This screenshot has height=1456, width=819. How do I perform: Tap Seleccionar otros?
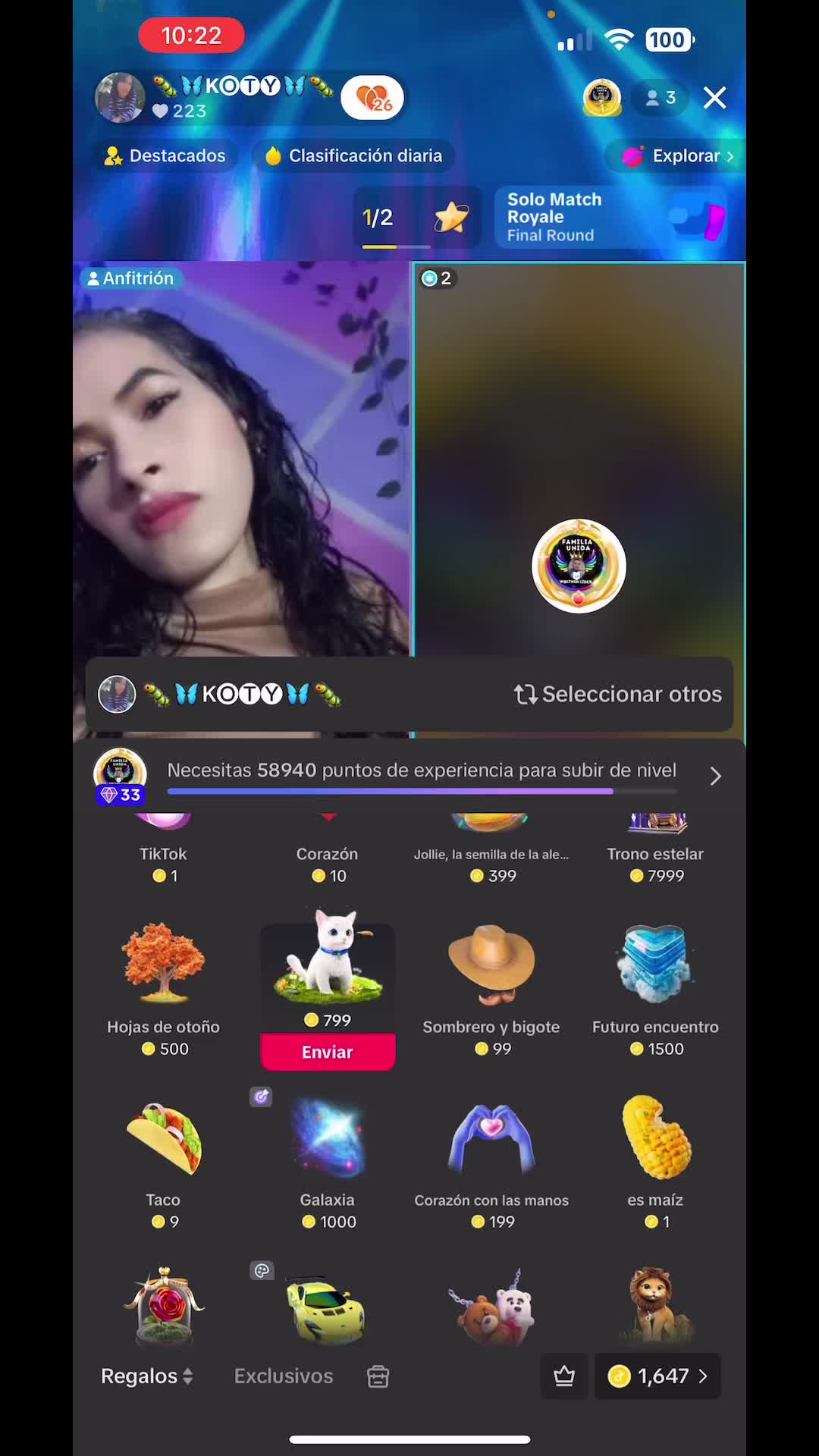(617, 694)
